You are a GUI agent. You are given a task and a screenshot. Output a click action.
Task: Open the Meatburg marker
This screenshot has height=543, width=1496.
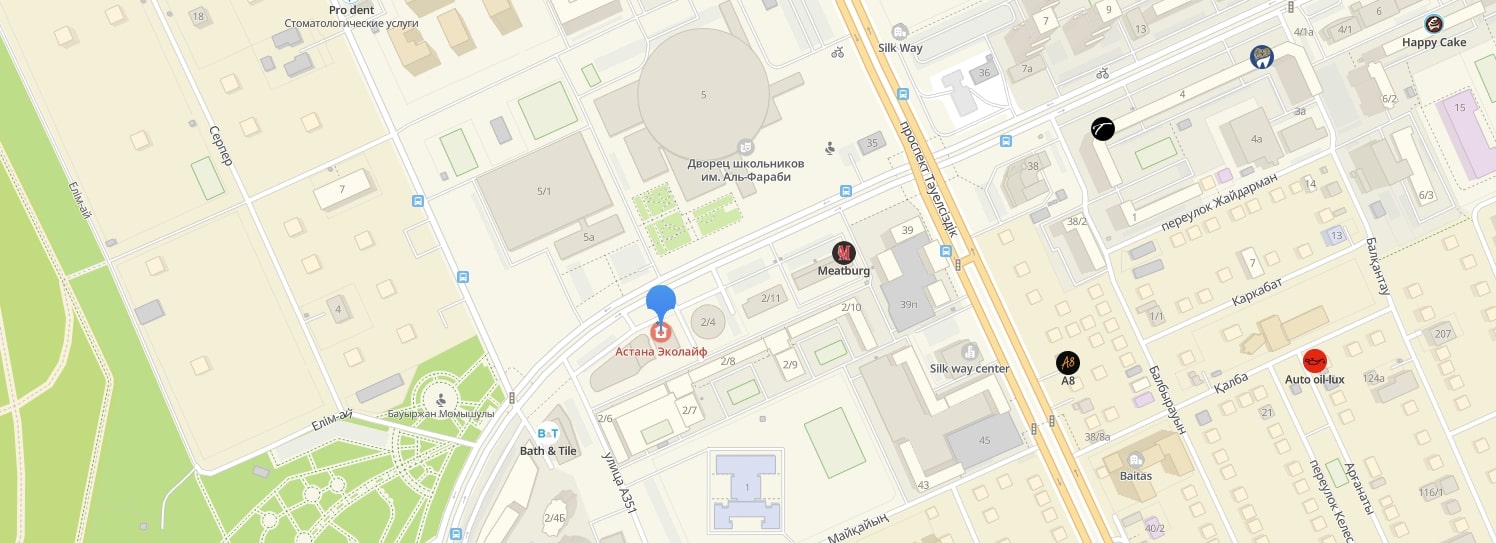point(844,253)
